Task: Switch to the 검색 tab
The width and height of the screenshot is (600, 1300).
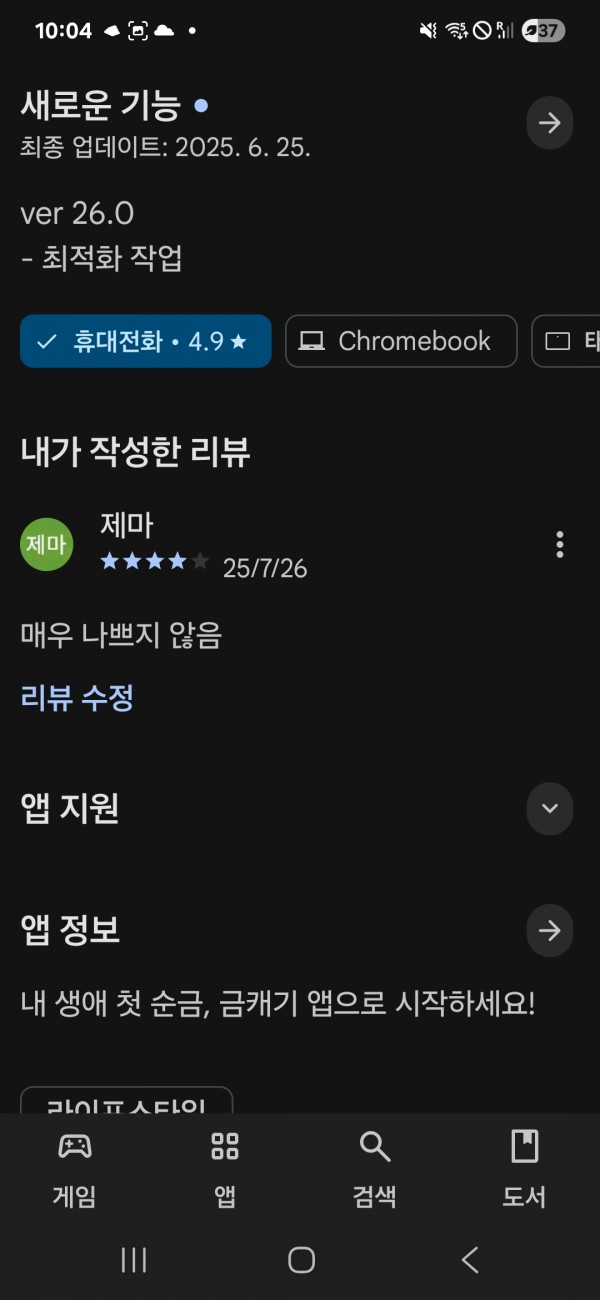Action: (x=375, y=1169)
